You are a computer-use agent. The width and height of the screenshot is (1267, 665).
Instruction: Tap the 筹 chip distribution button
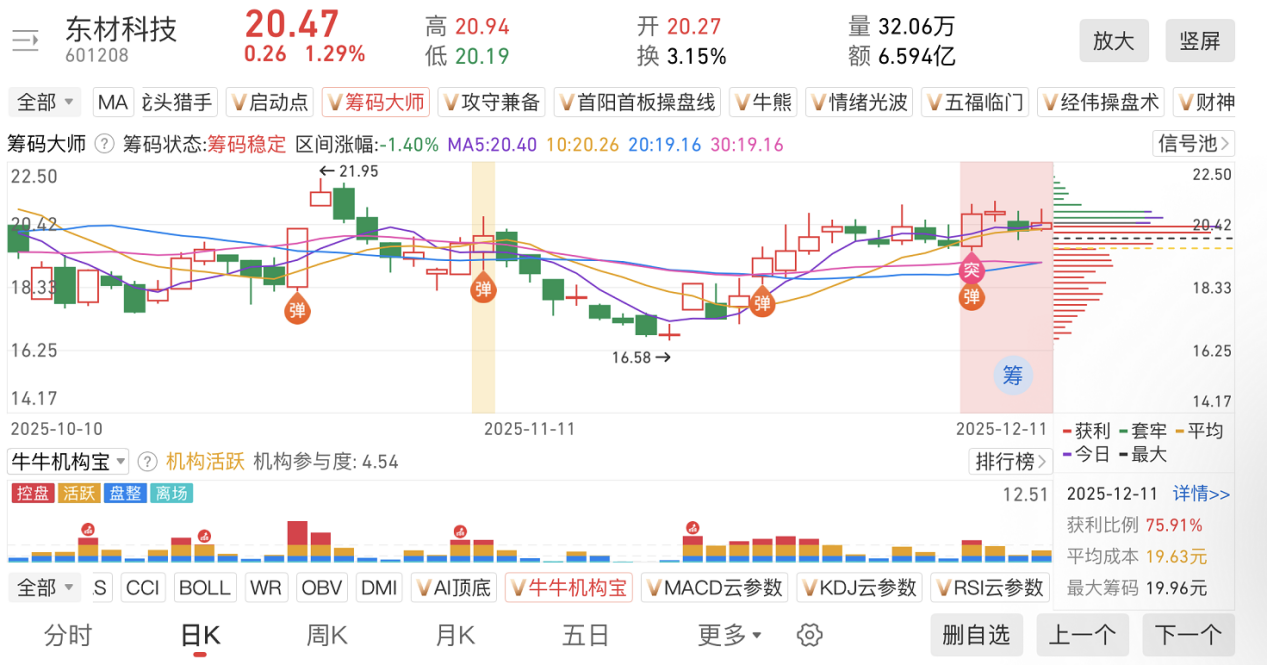pyautogui.click(x=1012, y=376)
